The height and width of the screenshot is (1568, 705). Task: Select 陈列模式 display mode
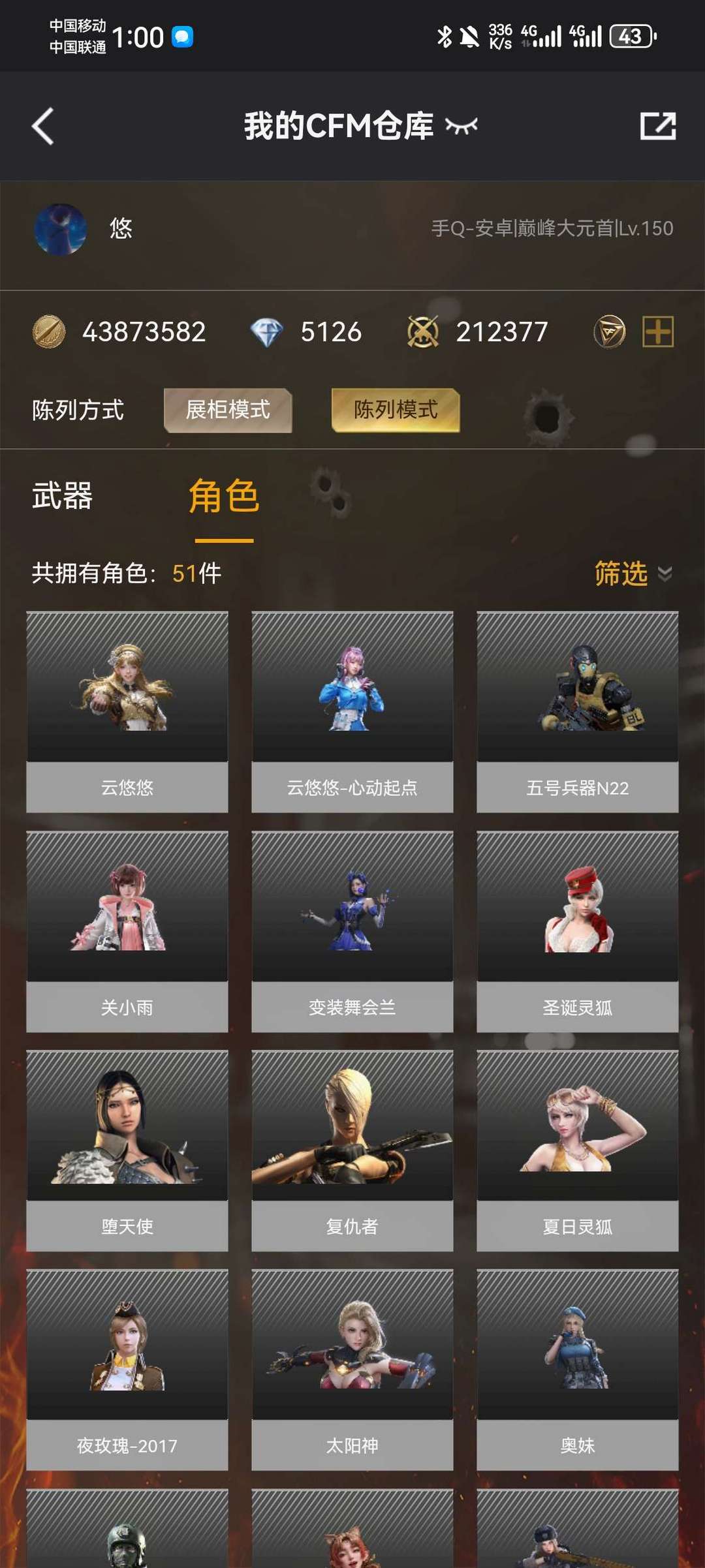(396, 410)
